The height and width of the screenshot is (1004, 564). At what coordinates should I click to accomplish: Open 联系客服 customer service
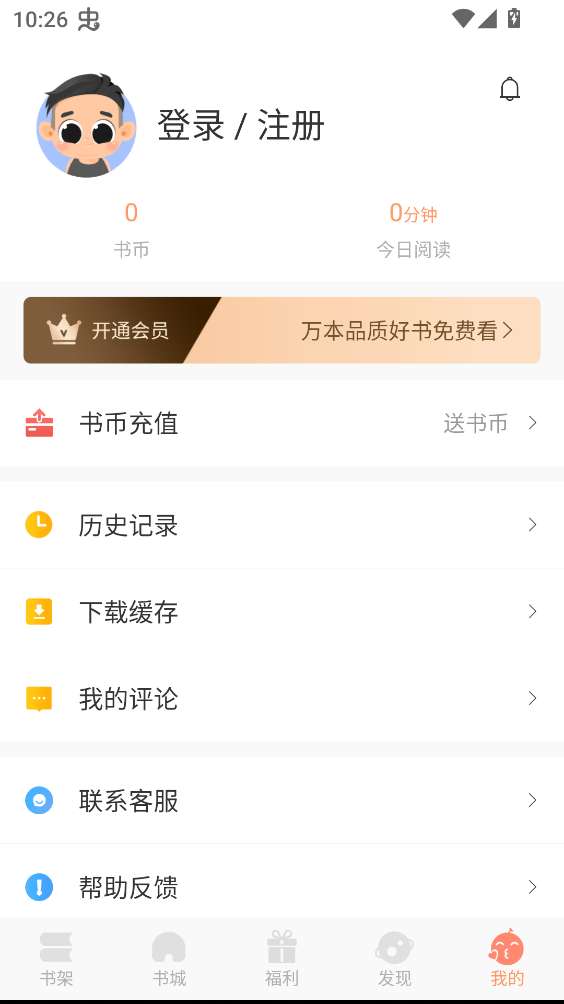pos(282,800)
